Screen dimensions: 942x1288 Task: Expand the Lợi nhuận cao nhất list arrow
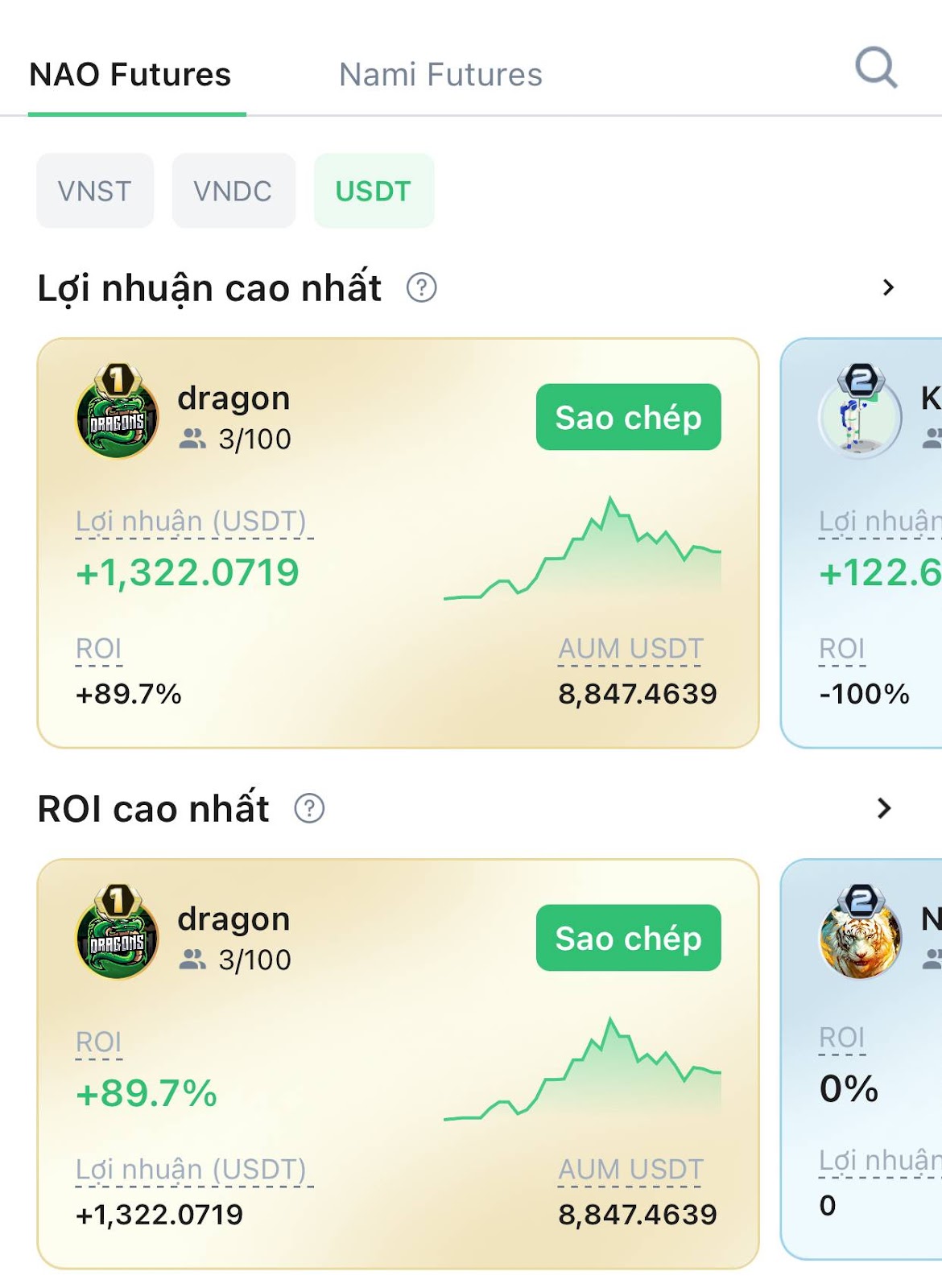[x=888, y=287]
